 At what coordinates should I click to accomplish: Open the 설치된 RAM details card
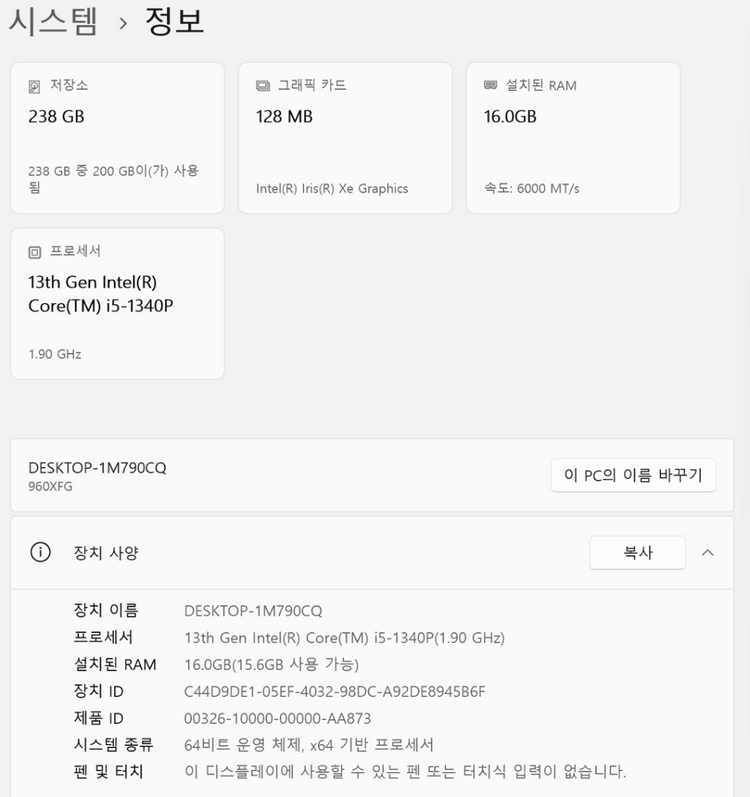[x=573, y=137]
